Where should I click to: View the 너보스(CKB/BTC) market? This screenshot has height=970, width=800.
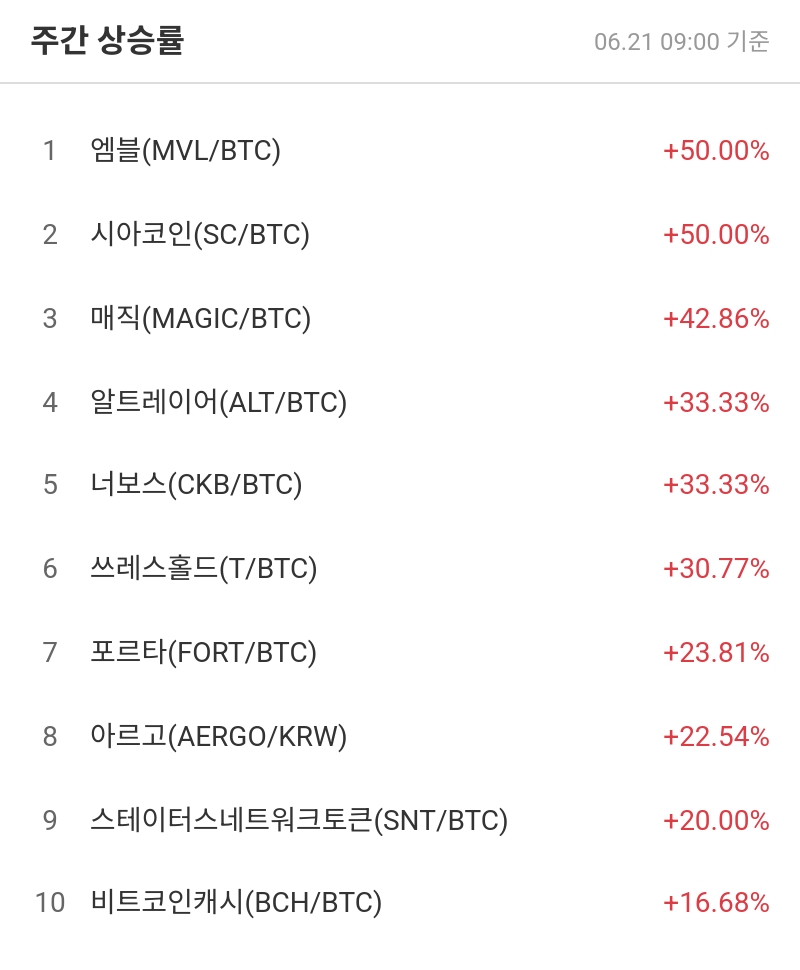point(195,485)
